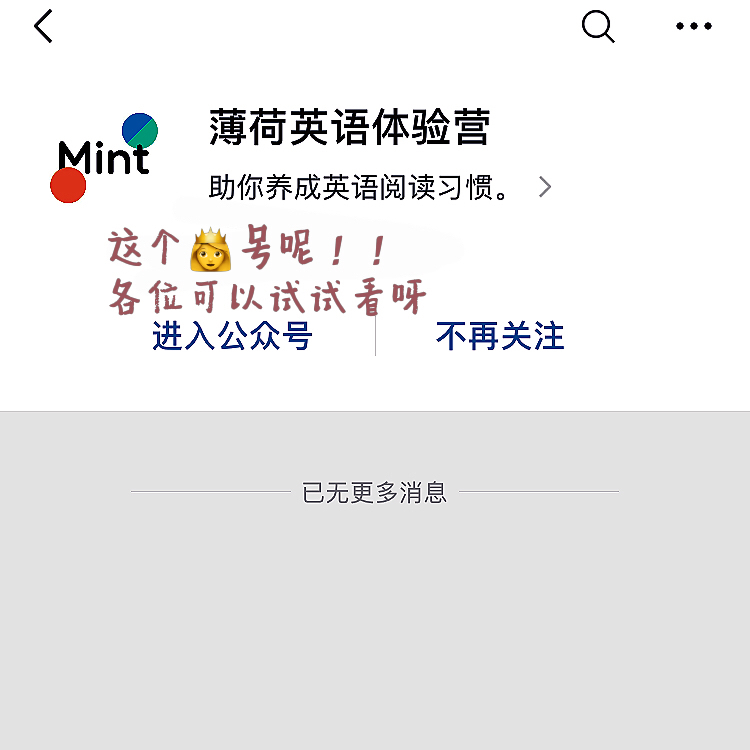Image resolution: width=750 pixels, height=750 pixels.
Task: Open search via the magnifier icon
Action: tap(597, 26)
